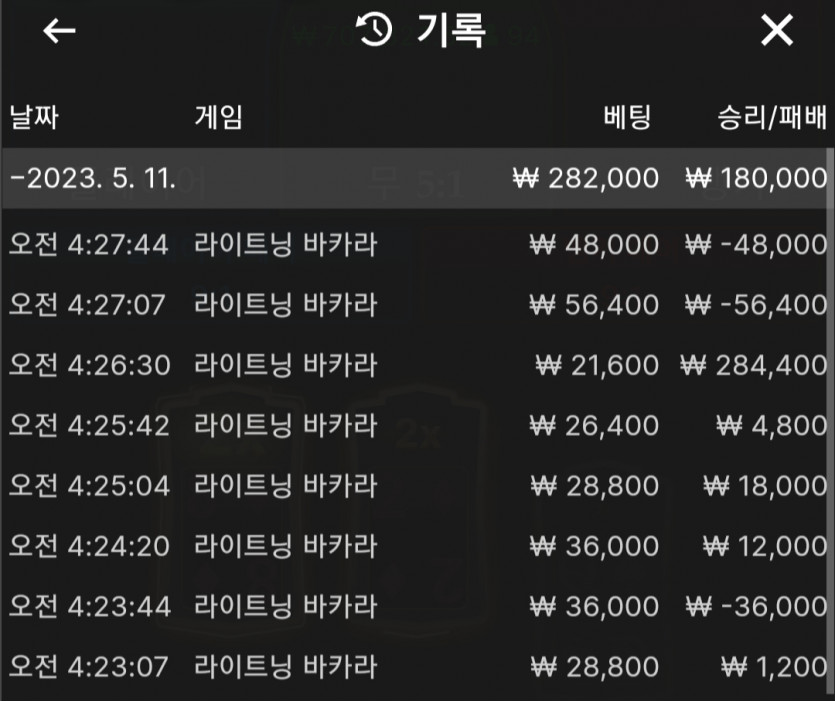Close the 기록 history panel
The image size is (835, 701).
(x=776, y=31)
